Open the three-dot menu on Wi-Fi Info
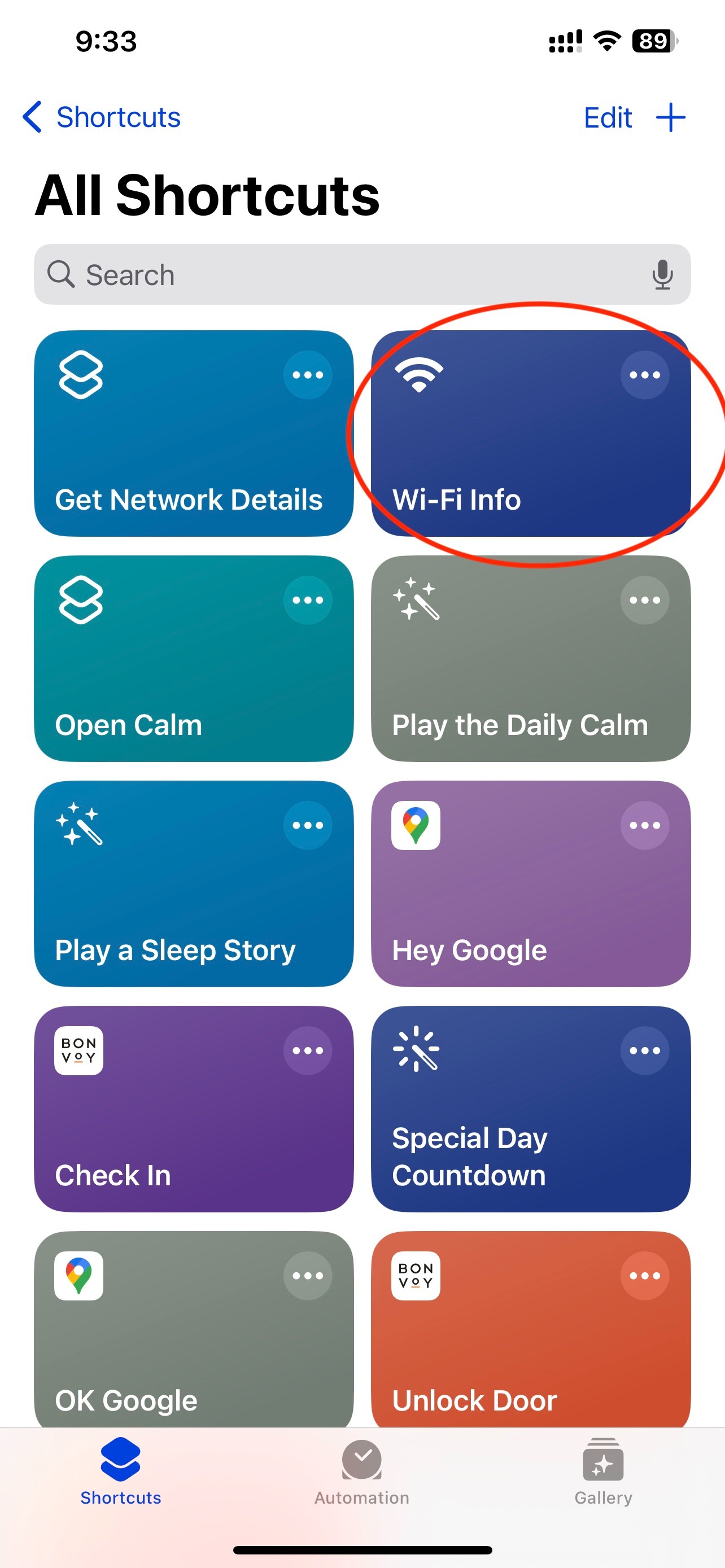 point(645,375)
